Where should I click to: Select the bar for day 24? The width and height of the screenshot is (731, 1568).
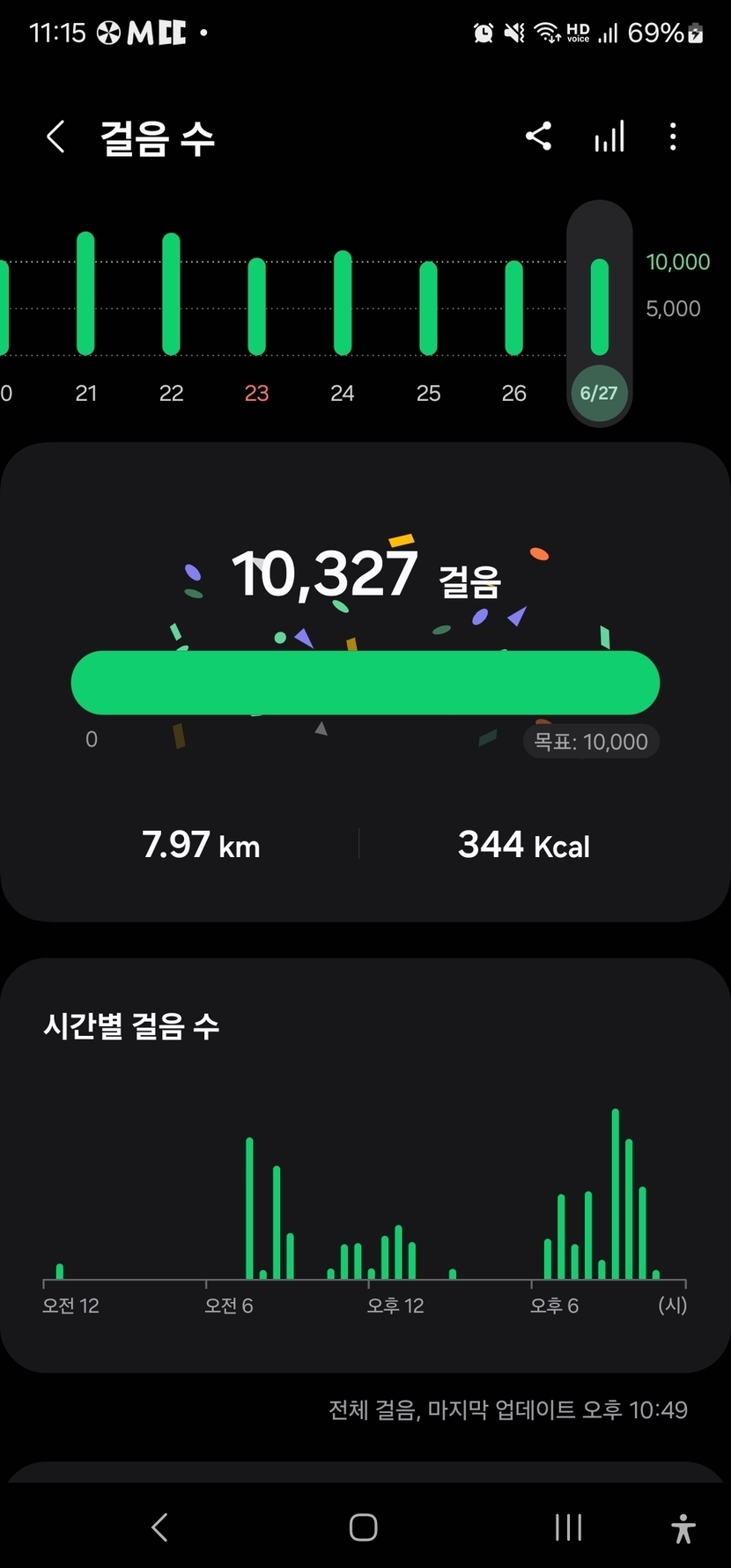(343, 303)
